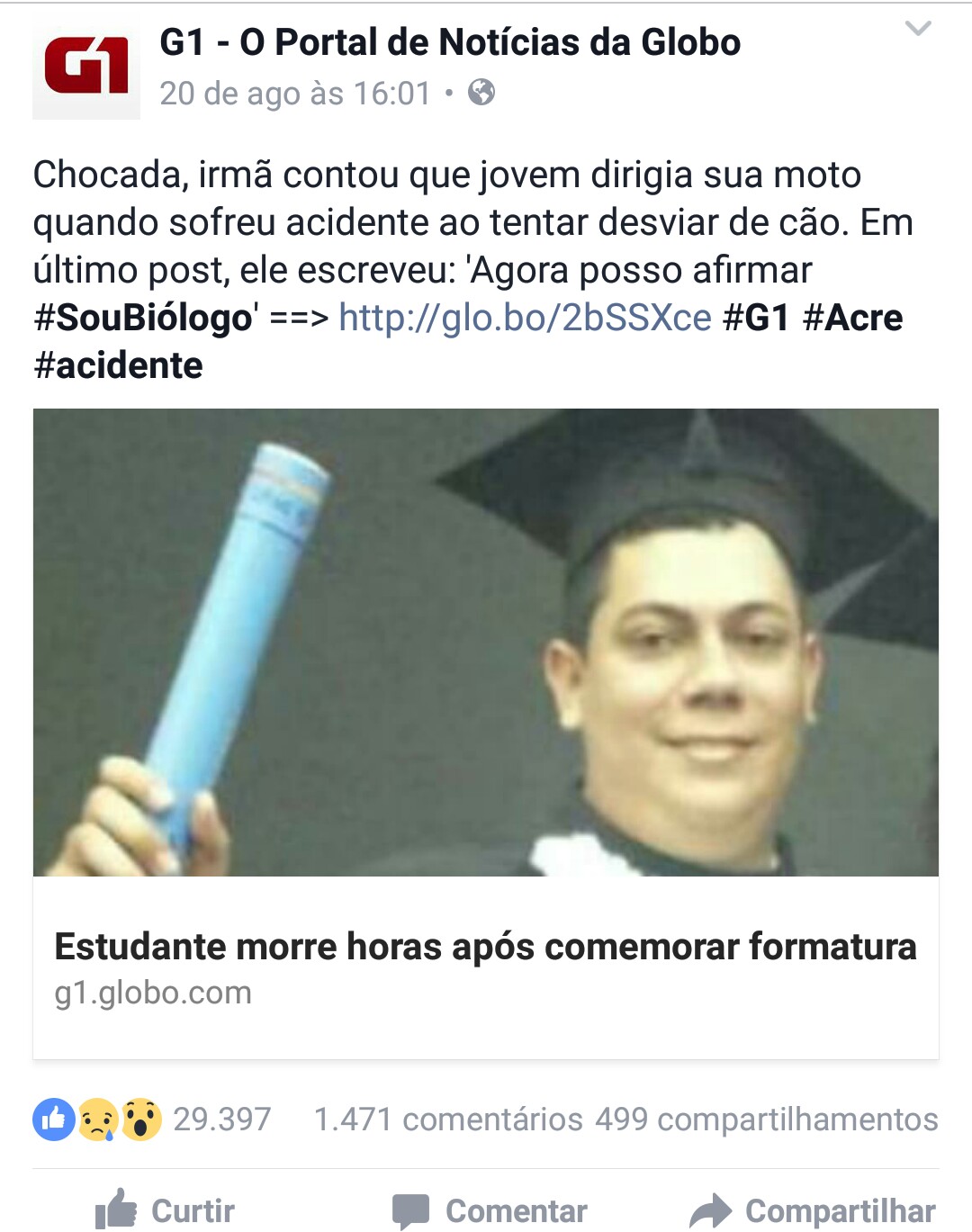View the 1.471 comentários

tap(448, 1120)
